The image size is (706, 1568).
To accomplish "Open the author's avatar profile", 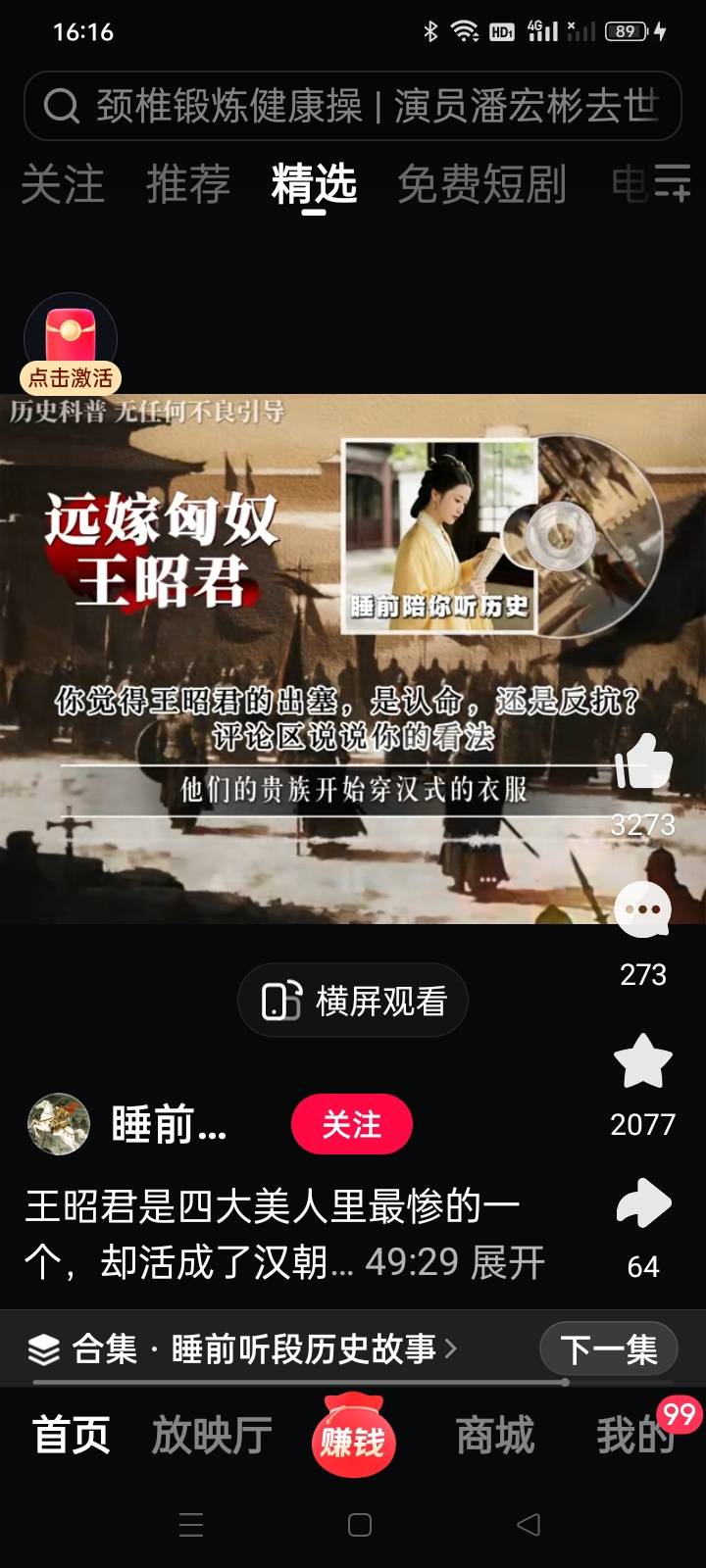I will click(59, 1124).
